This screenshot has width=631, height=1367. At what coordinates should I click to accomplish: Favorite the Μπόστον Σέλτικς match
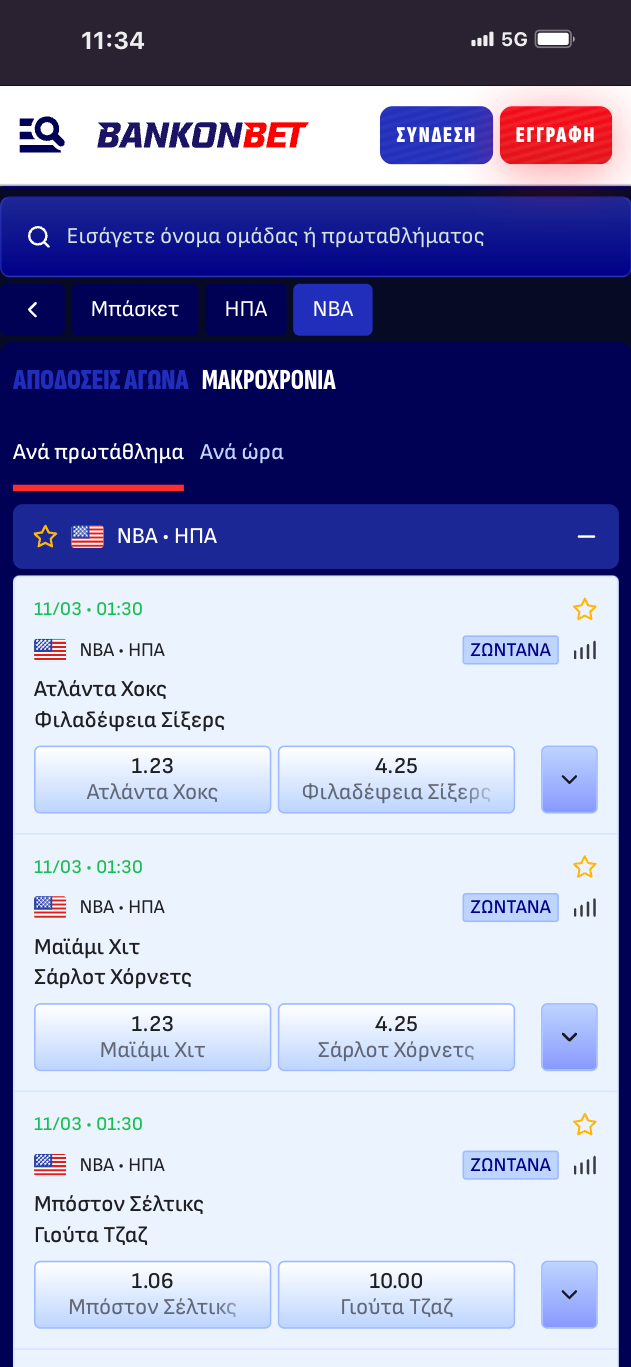[x=584, y=1125]
